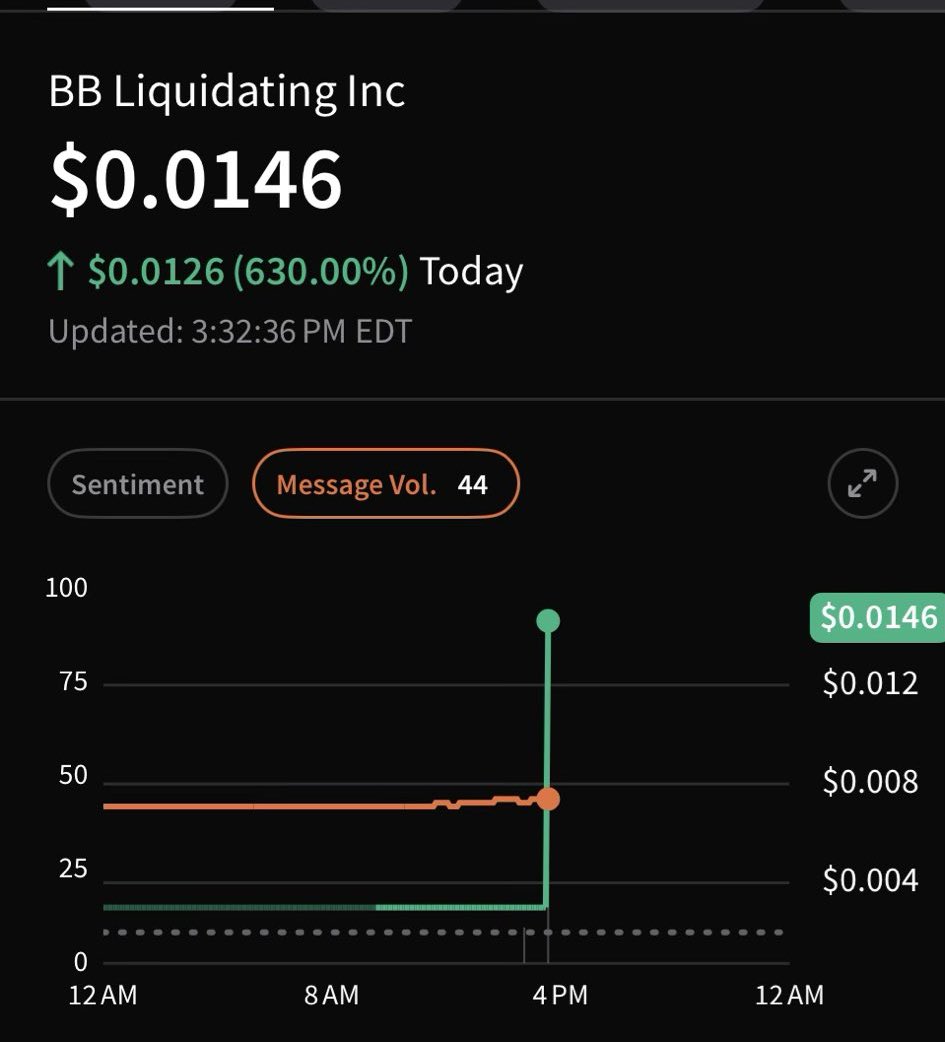Screen dimensions: 945x1042
Task: Select the Message Vol. chip
Action: pyautogui.click(x=385, y=485)
